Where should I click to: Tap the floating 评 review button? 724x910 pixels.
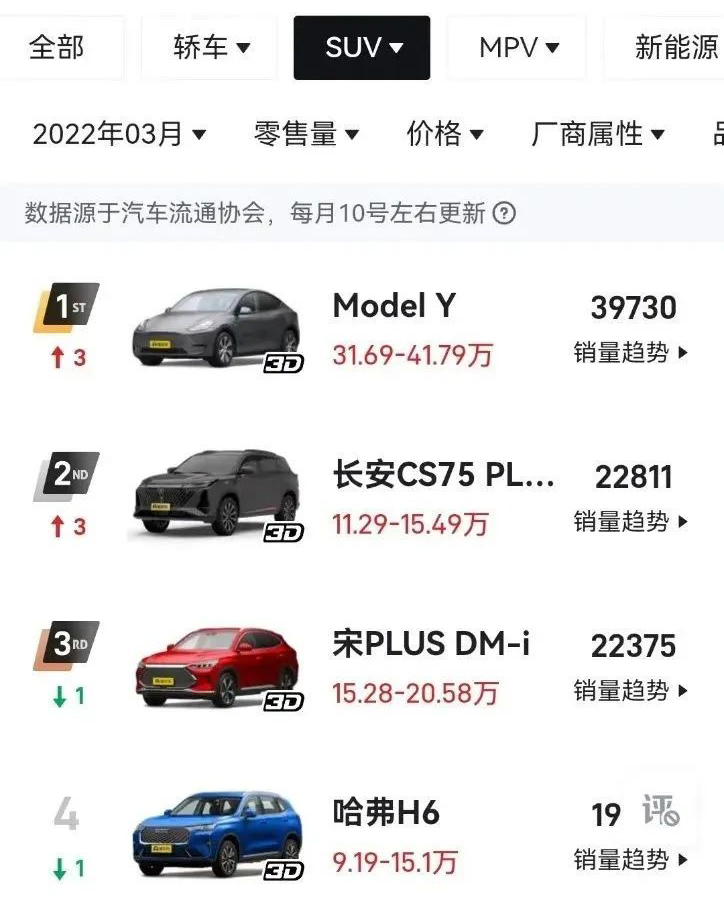[661, 811]
